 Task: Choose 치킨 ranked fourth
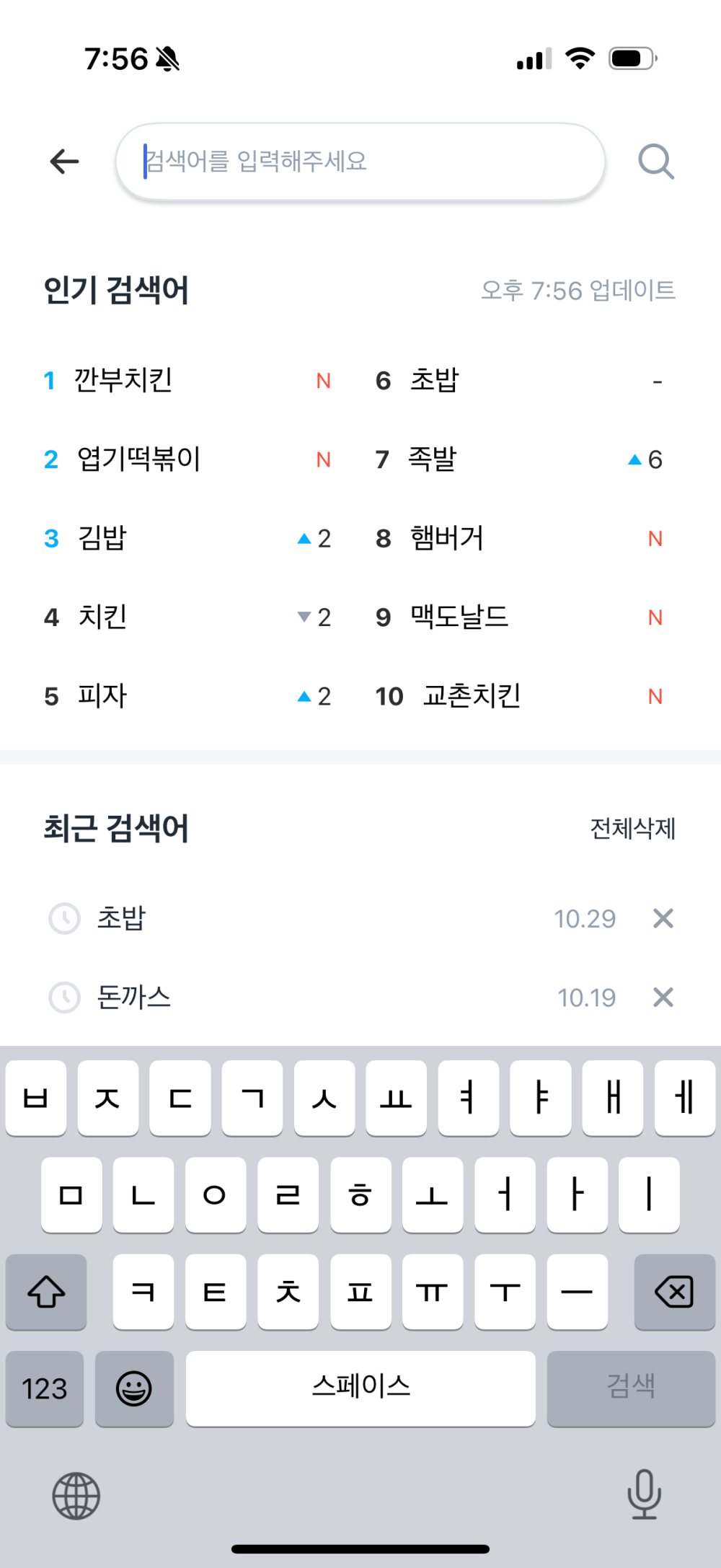tap(102, 617)
